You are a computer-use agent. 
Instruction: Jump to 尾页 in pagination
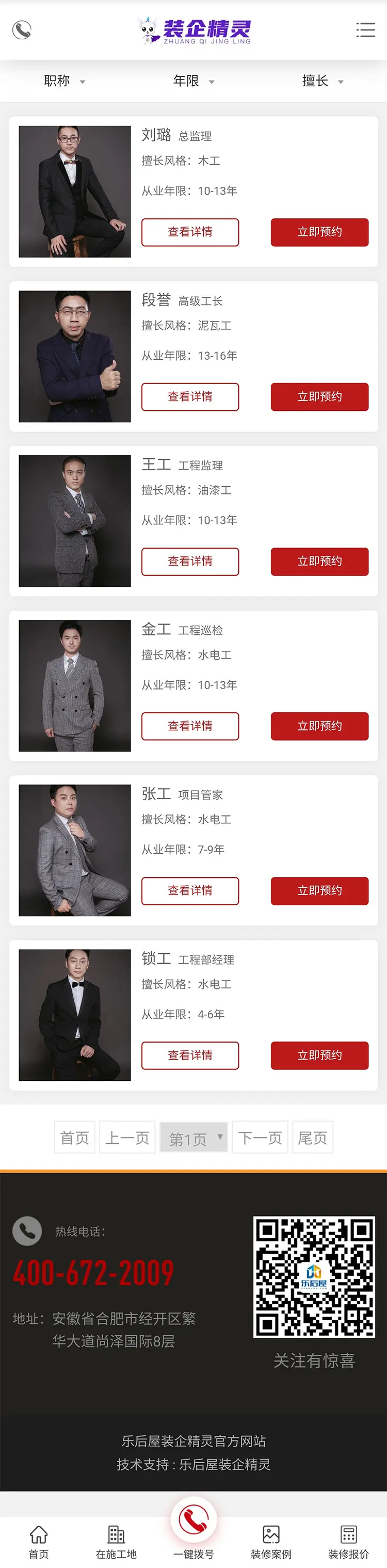(x=313, y=1137)
